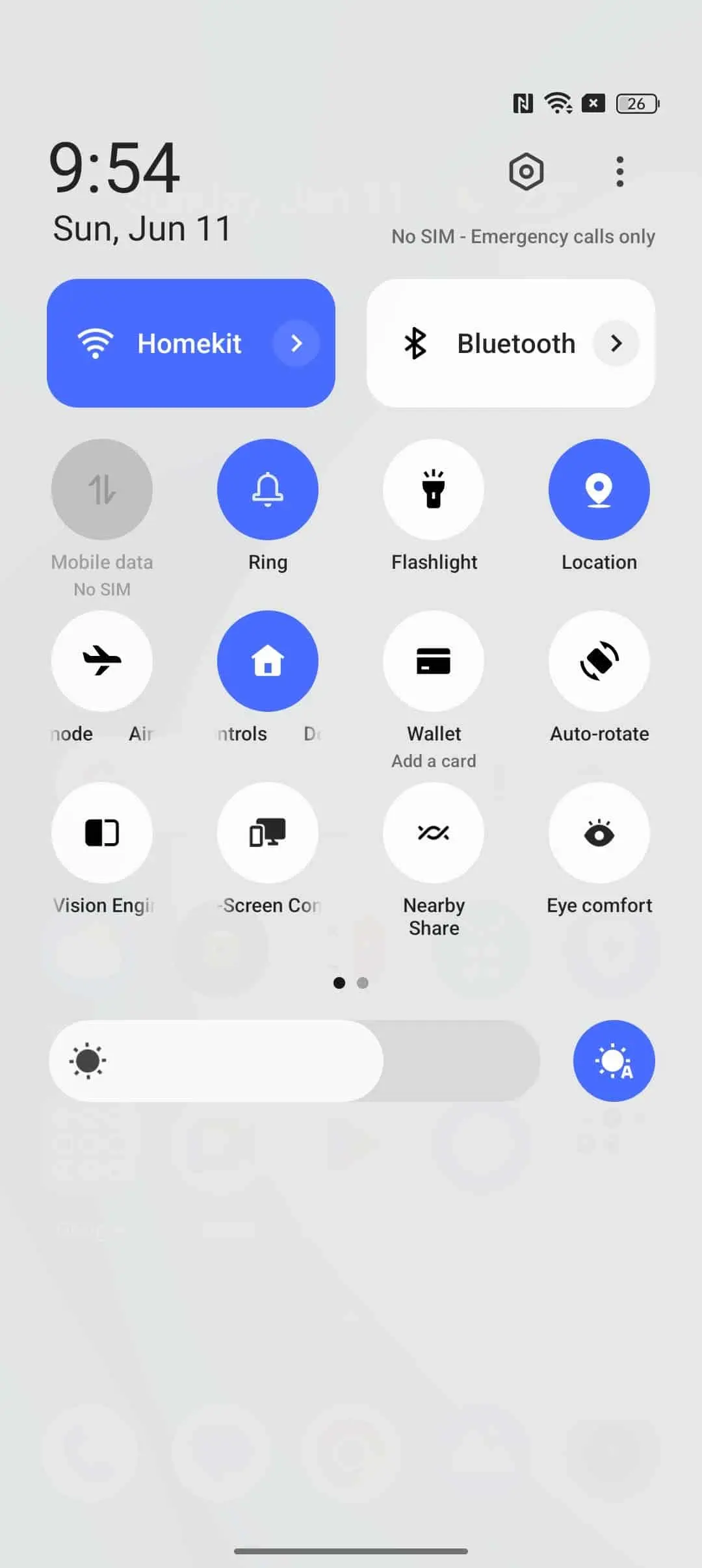Disable the auto-brightness button

[614, 1060]
